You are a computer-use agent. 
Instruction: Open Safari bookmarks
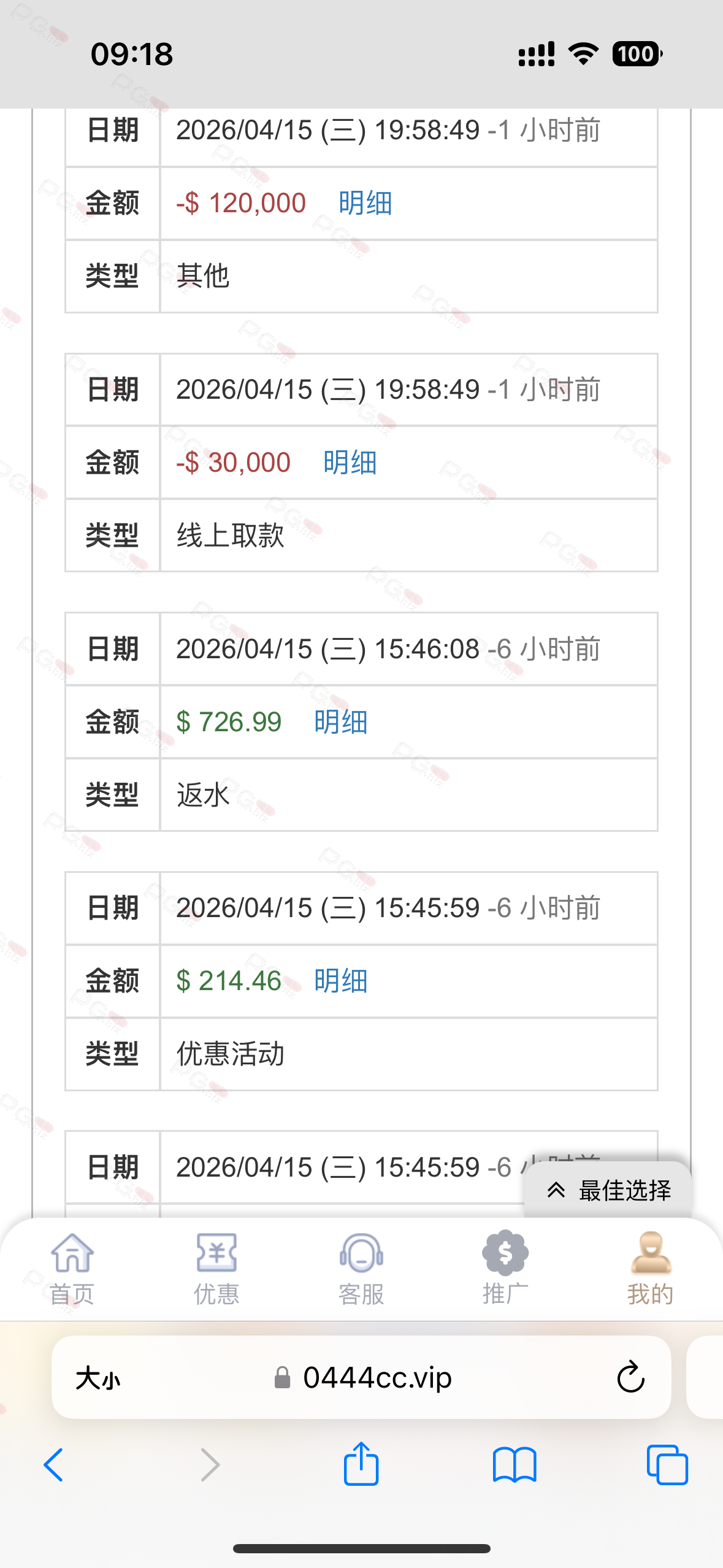[515, 1465]
